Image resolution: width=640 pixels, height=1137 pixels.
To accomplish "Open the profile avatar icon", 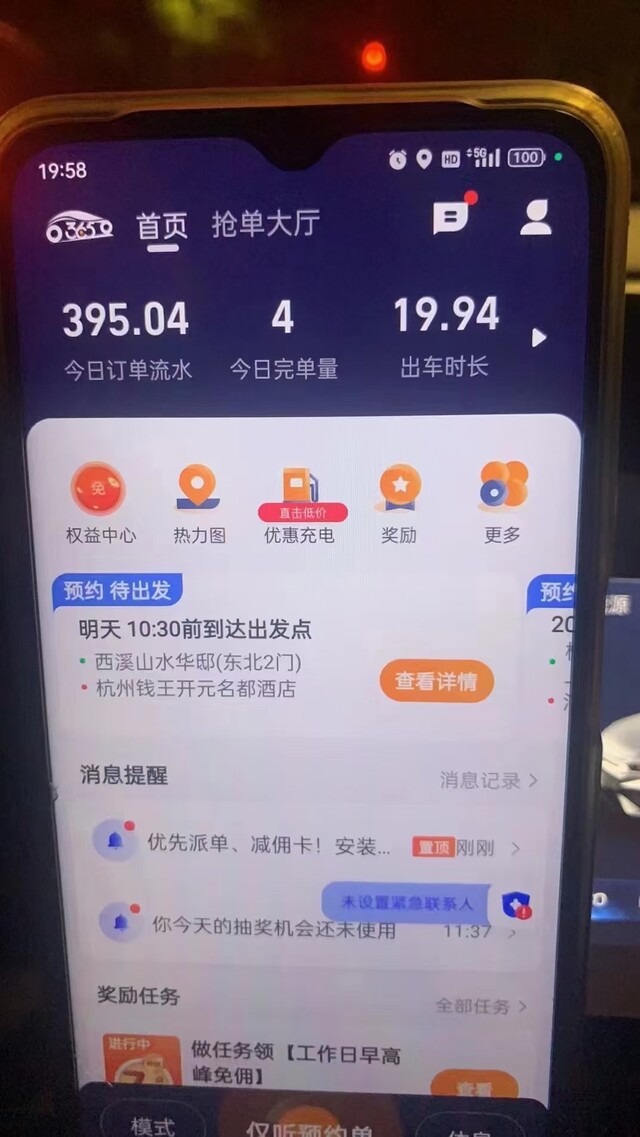I will pyautogui.click(x=536, y=218).
